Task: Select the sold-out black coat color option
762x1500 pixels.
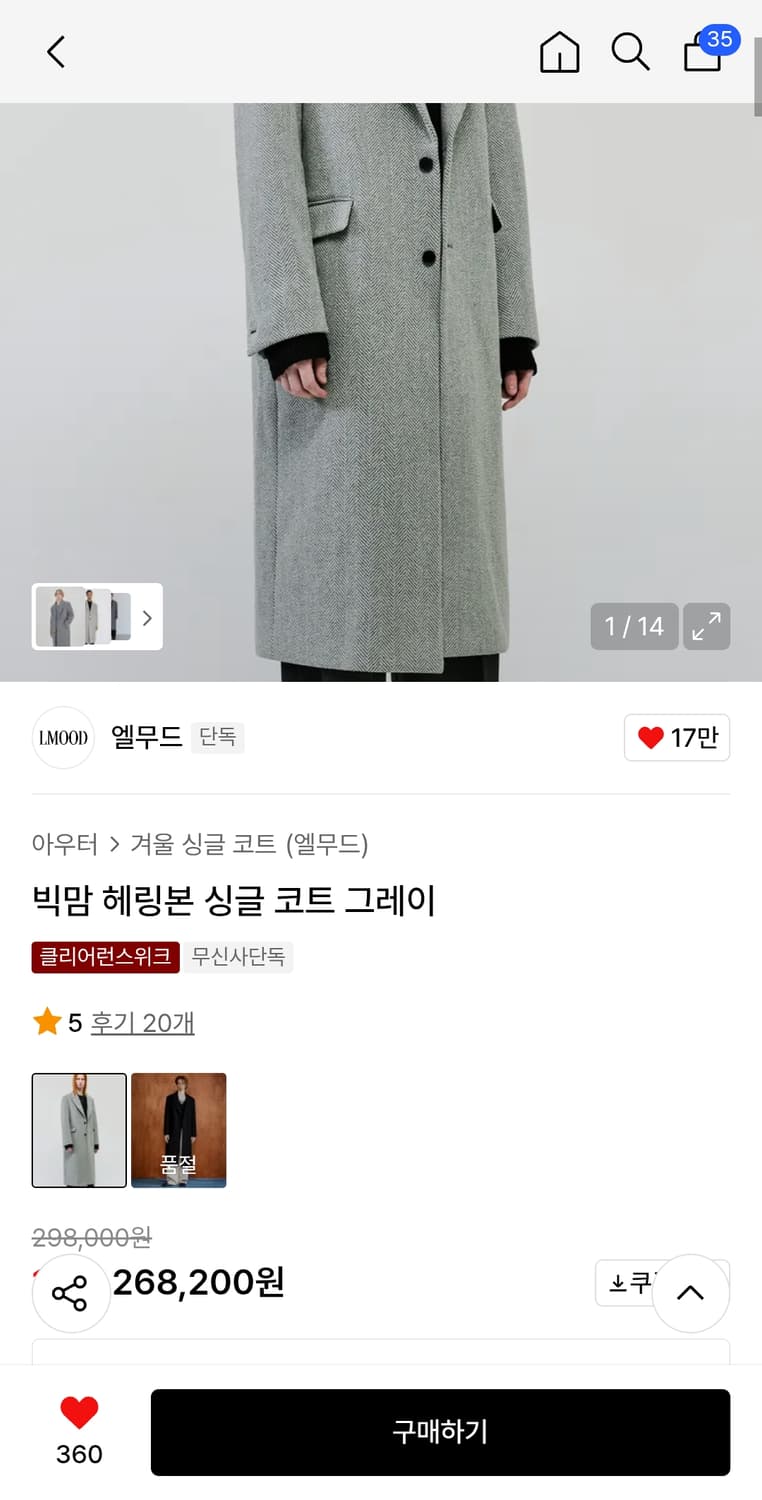Action: point(178,1130)
